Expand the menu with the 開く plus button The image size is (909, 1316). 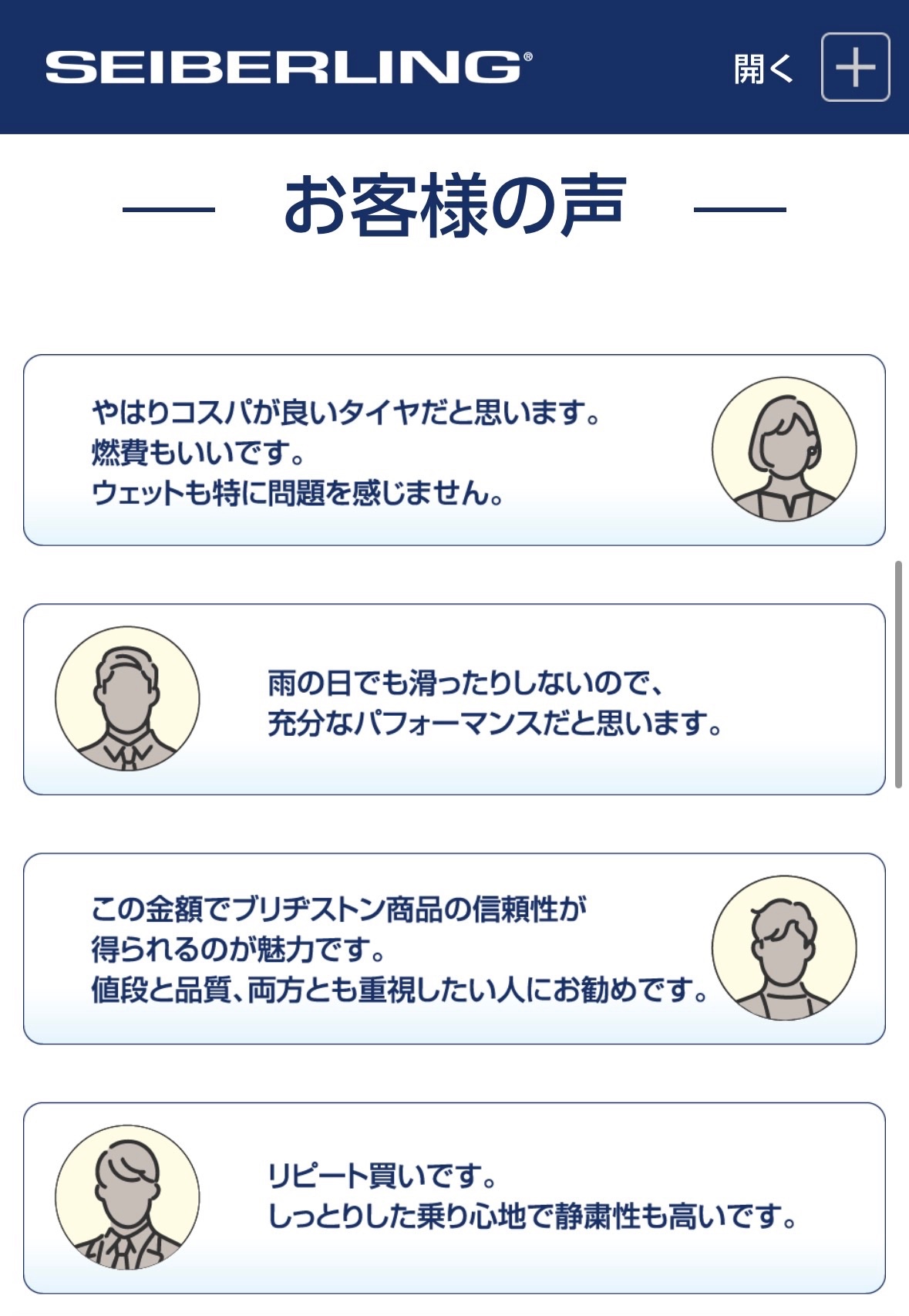(x=855, y=67)
